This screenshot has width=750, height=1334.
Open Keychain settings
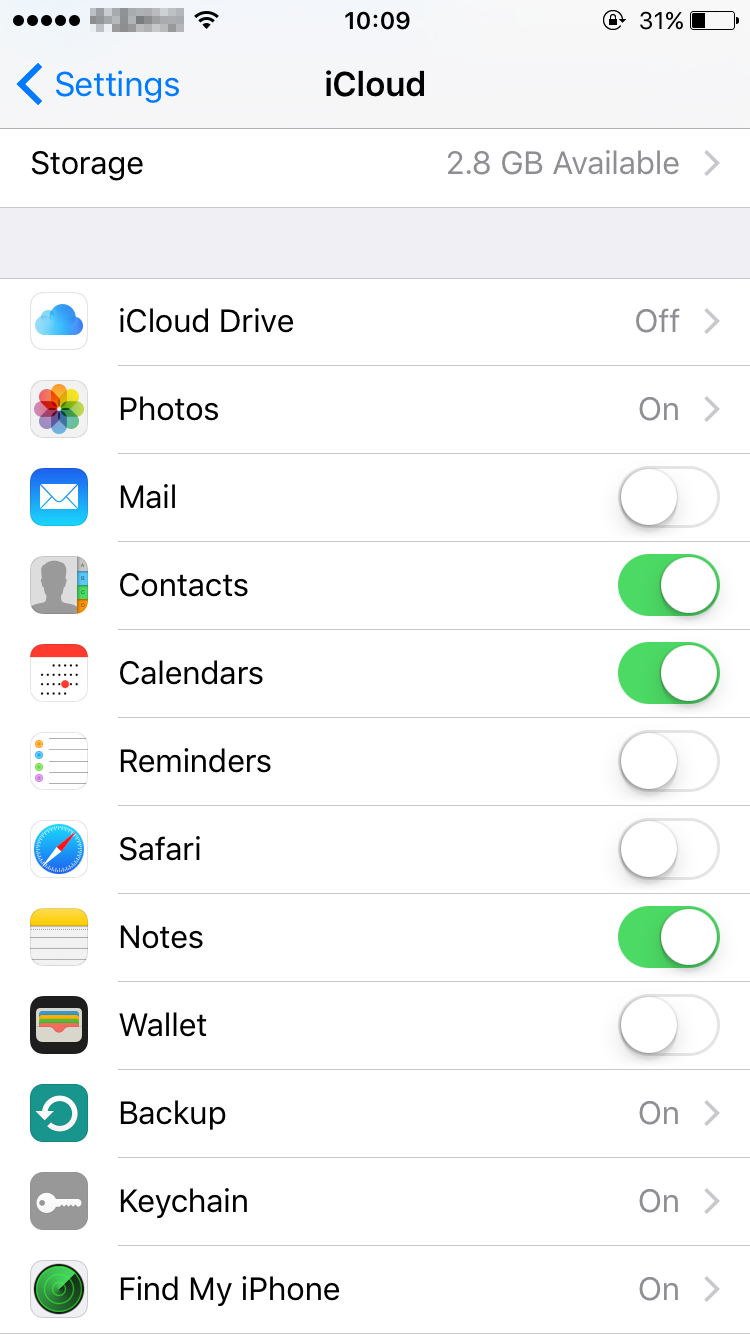[x=375, y=1201]
